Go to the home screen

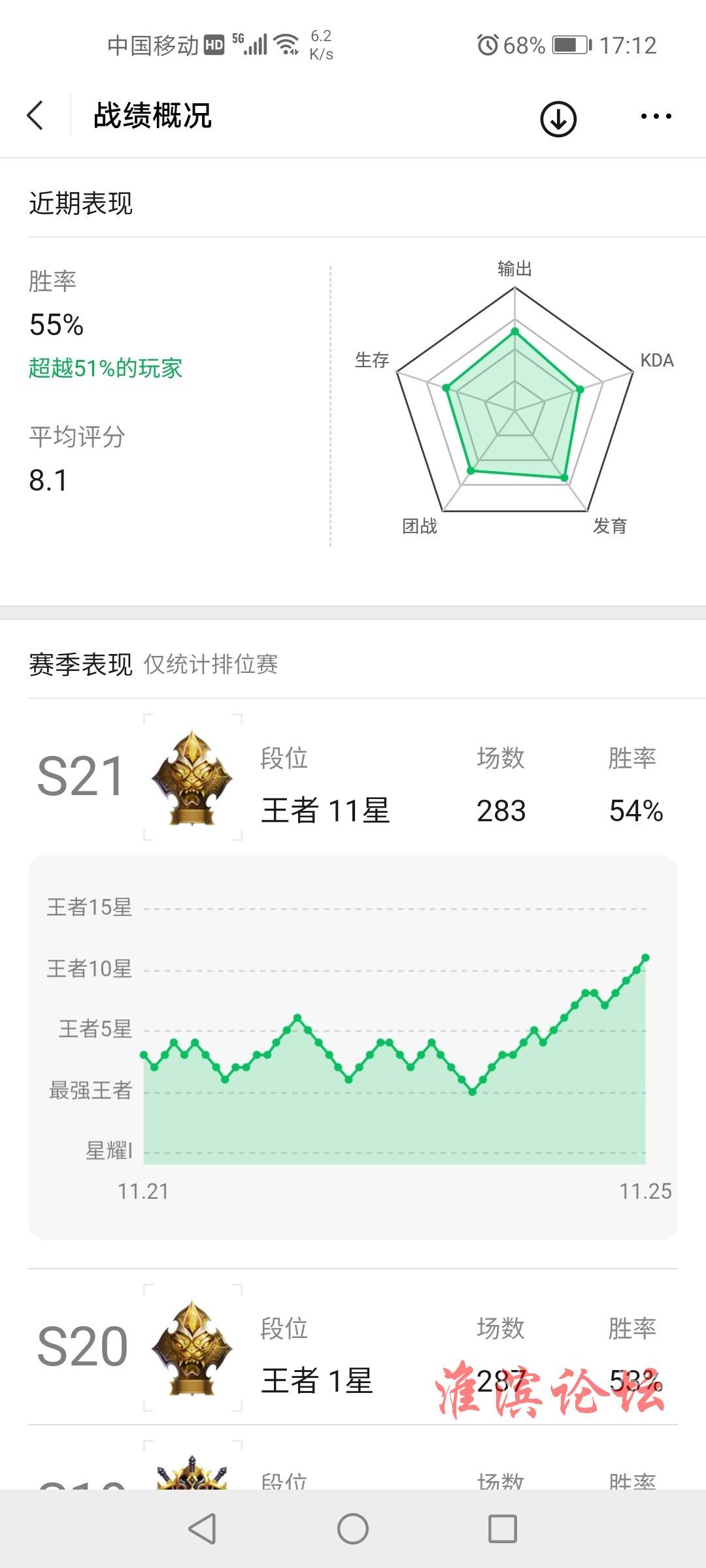(x=353, y=1529)
